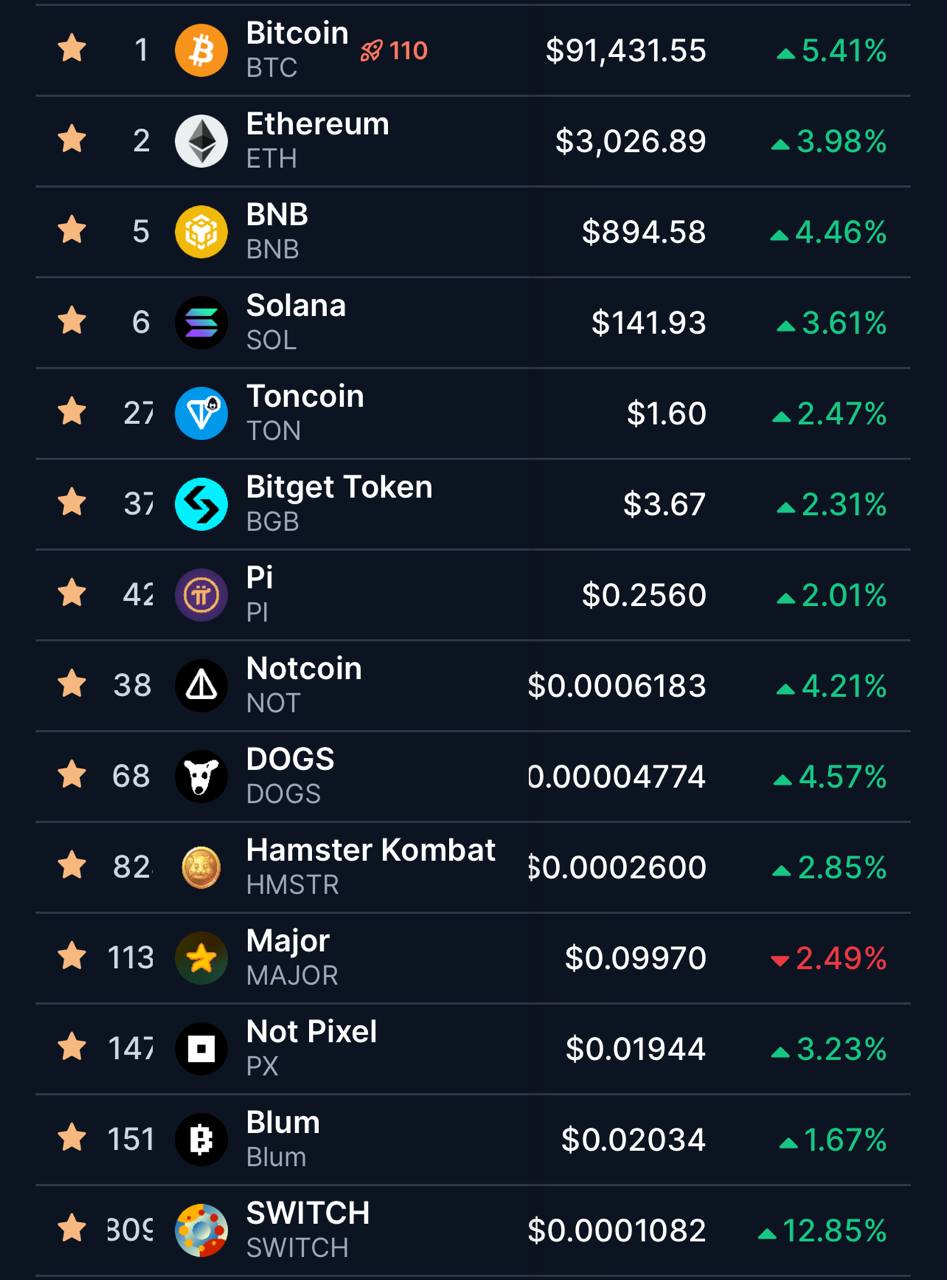The height and width of the screenshot is (1280, 947).
Task: Unstar Toncoin in the list
Action: pyautogui.click(x=72, y=412)
